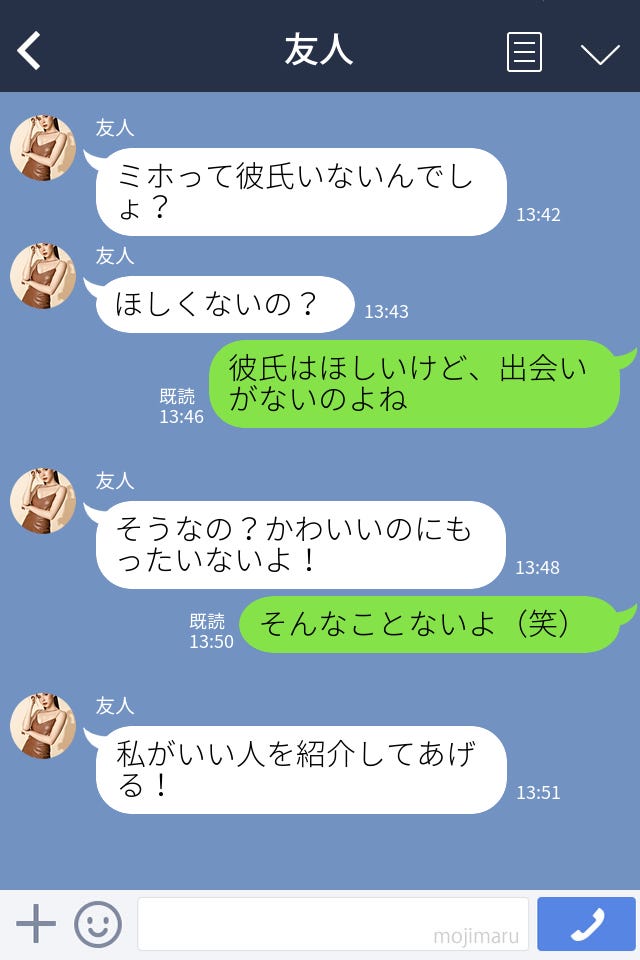View the 友人 avatar beside 13:42 message
Image resolution: width=640 pixels, height=960 pixels.
tap(43, 148)
